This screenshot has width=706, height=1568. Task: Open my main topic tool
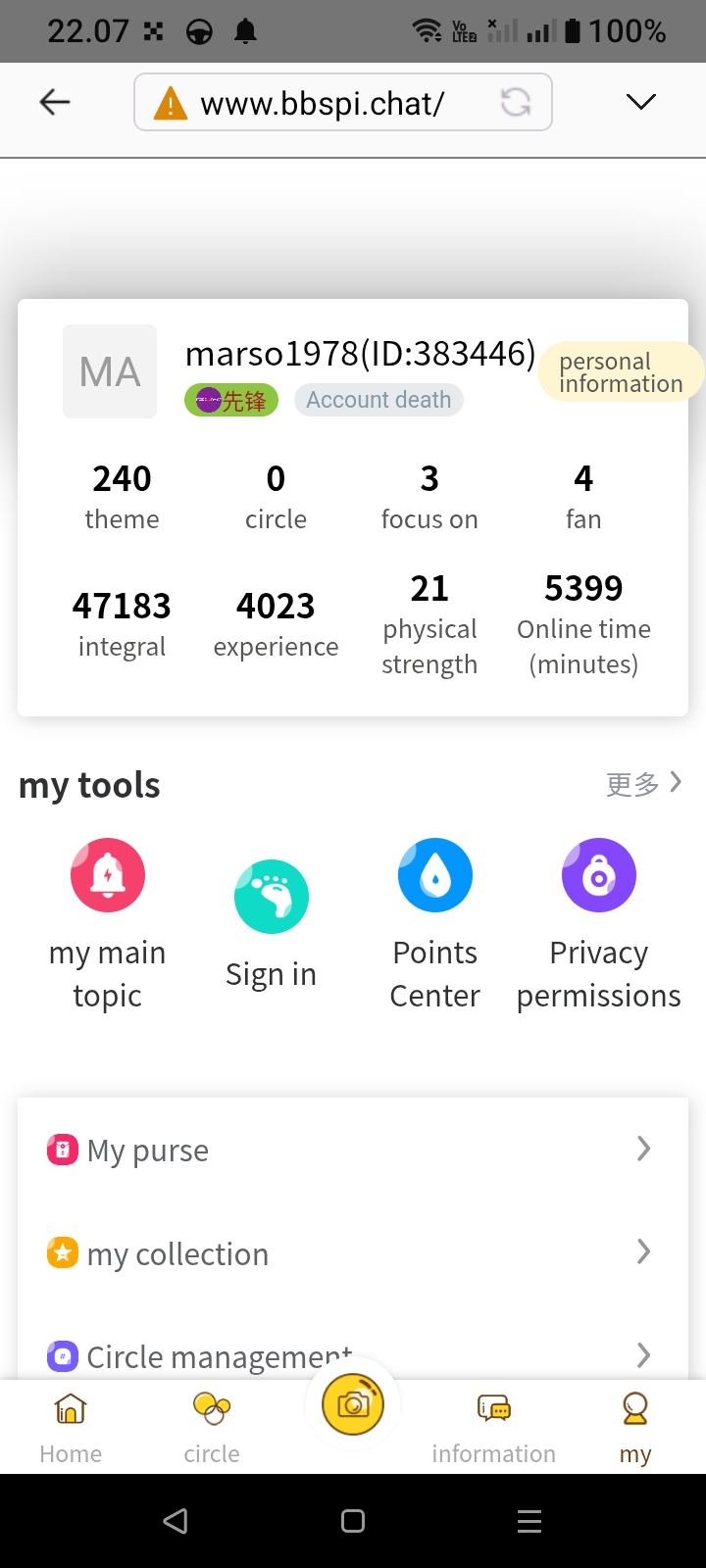pos(108,921)
